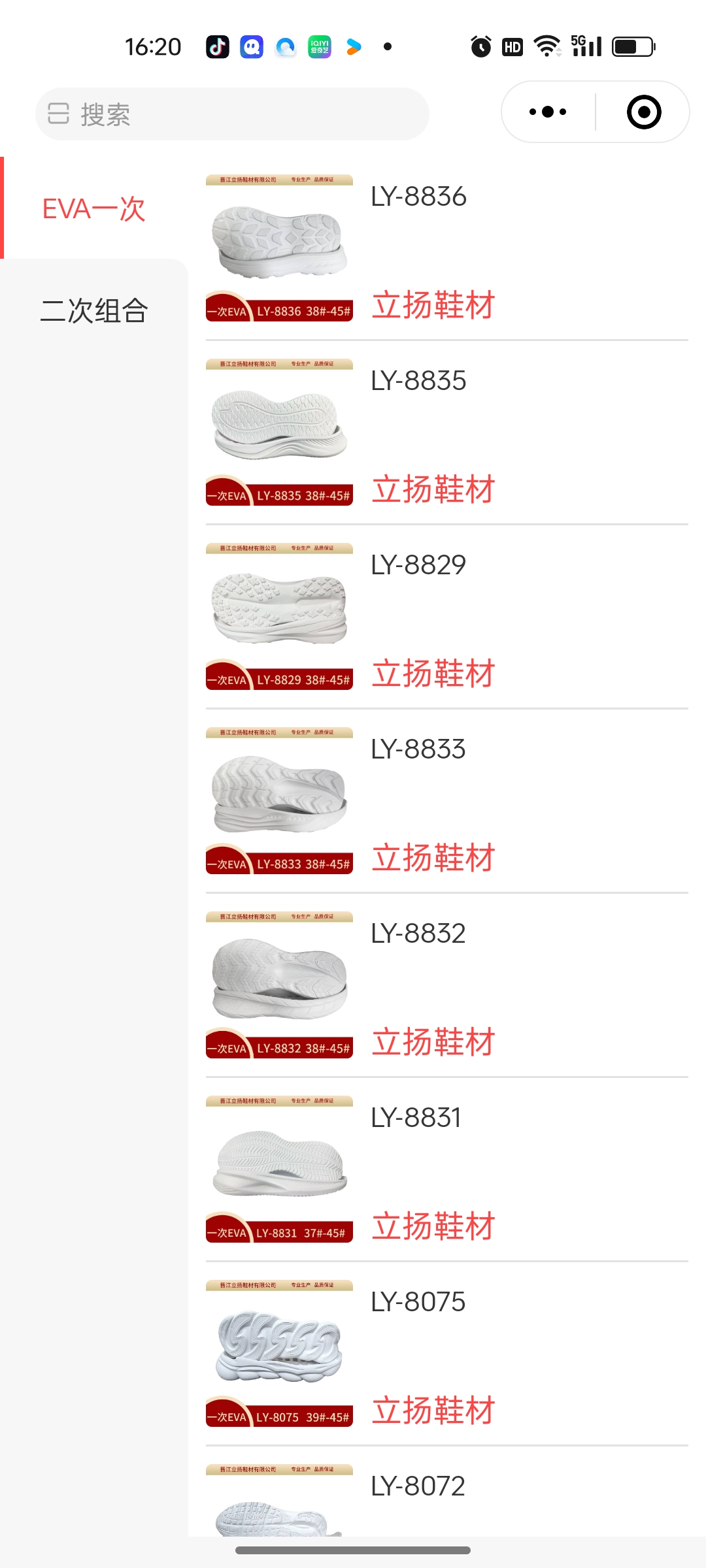Tap the 搜索 search box
The image size is (706, 1568).
pyautogui.click(x=232, y=114)
